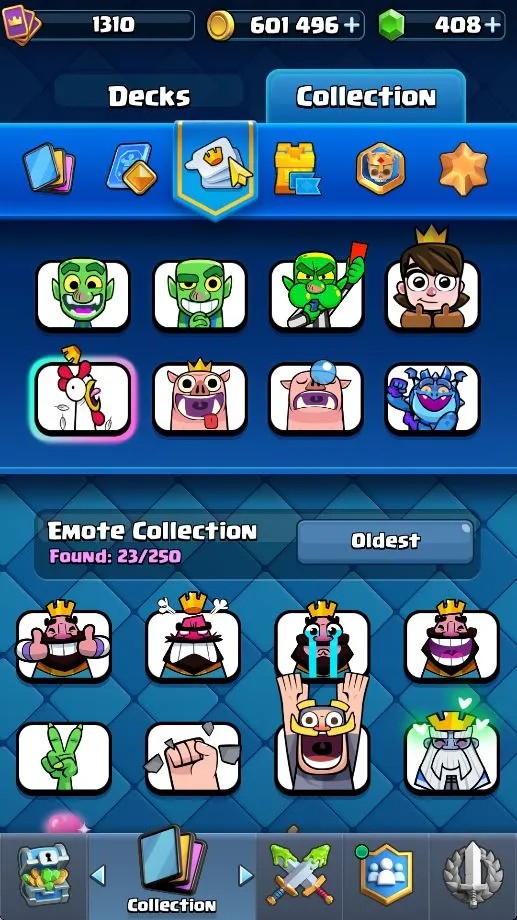This screenshot has width=517, height=920.
Task: Buy more gems with plus button
Action: (x=492, y=25)
